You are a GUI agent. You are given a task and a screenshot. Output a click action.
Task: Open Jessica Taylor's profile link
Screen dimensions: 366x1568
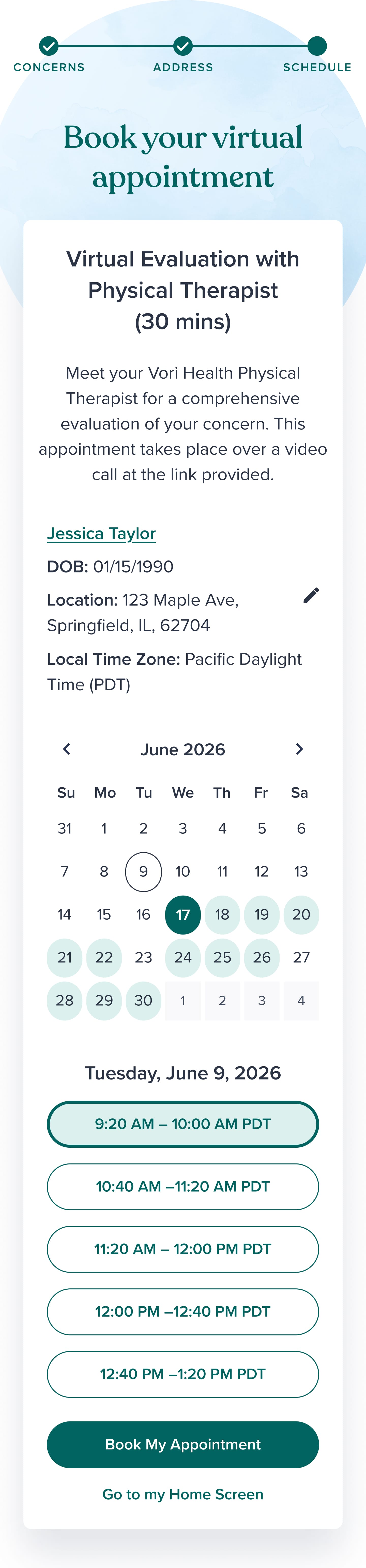[x=101, y=533]
